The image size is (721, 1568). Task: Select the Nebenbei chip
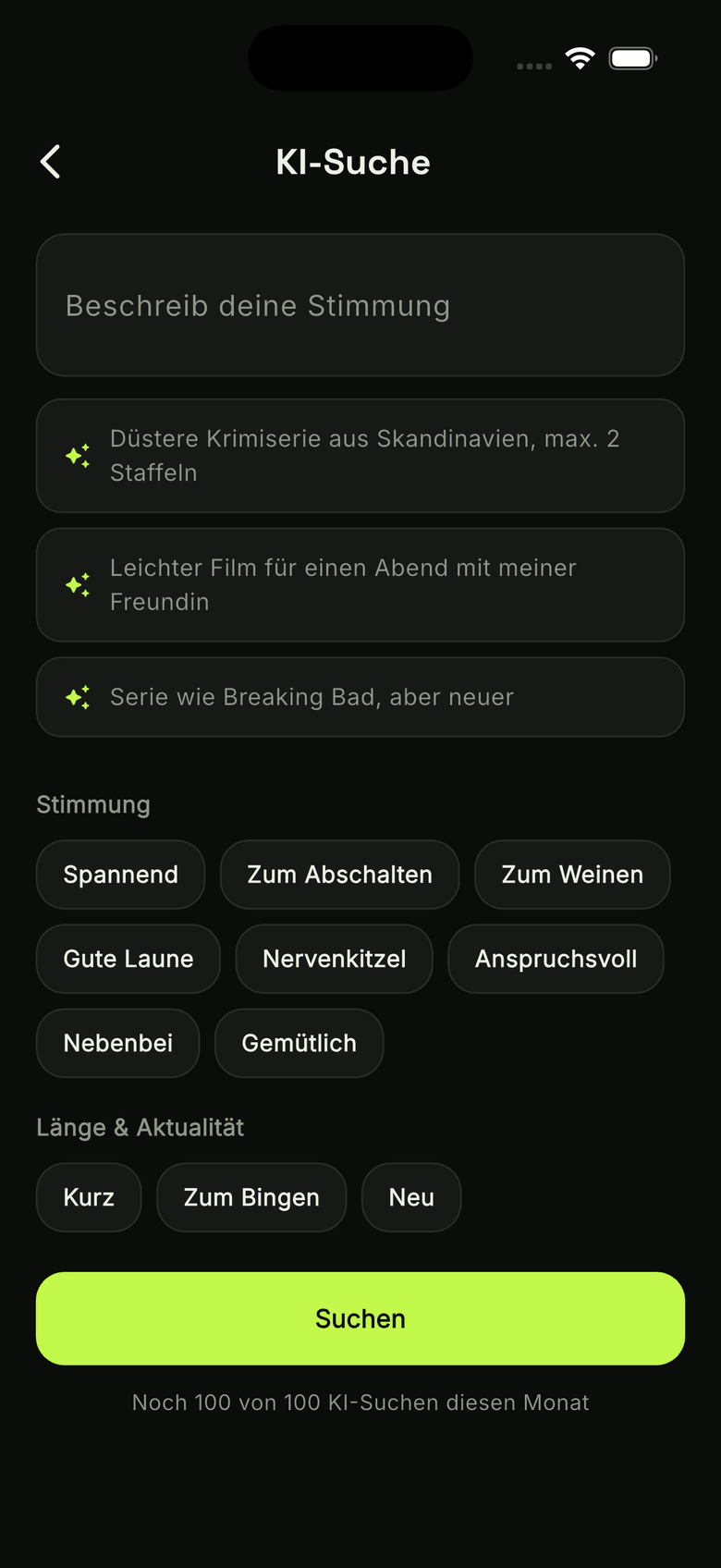(117, 1043)
